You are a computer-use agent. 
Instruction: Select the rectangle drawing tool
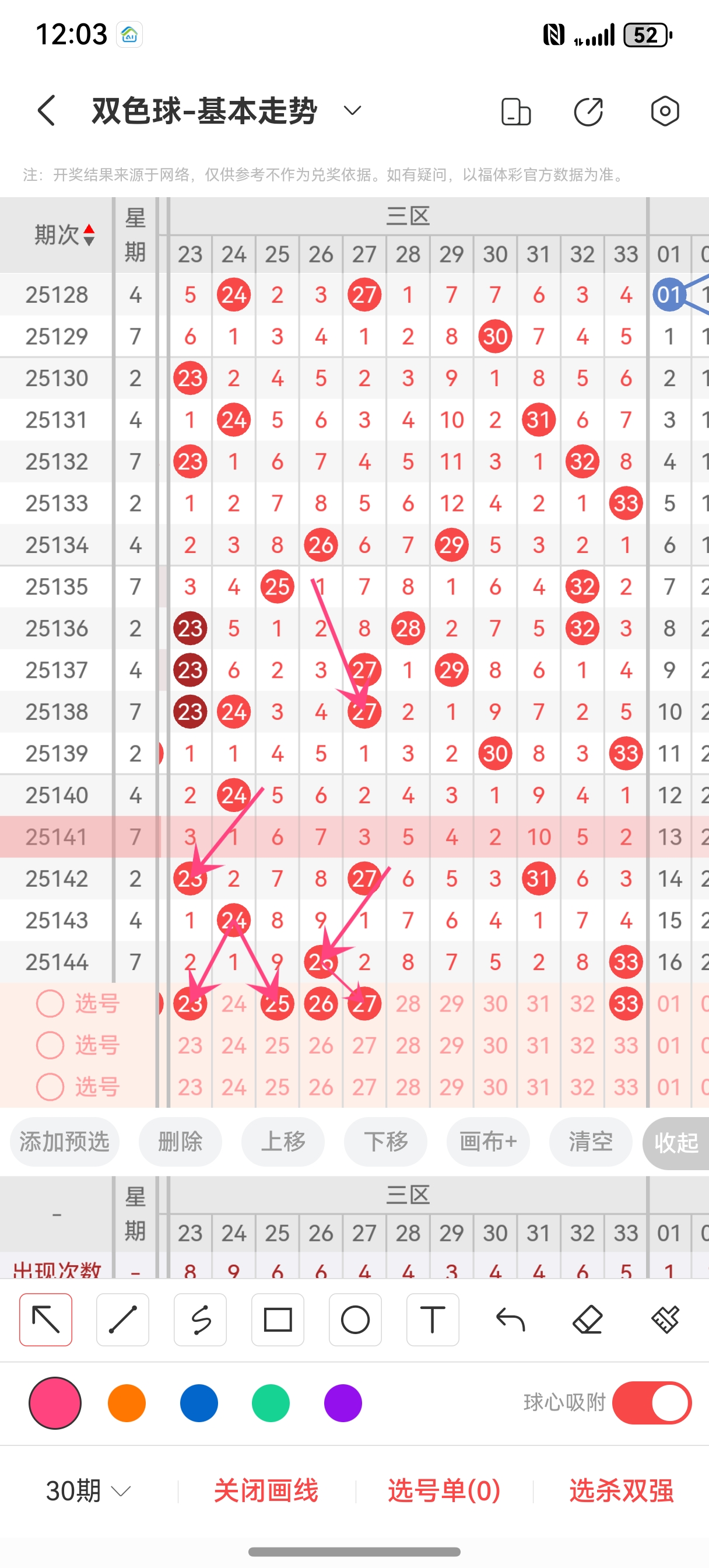tap(278, 1319)
